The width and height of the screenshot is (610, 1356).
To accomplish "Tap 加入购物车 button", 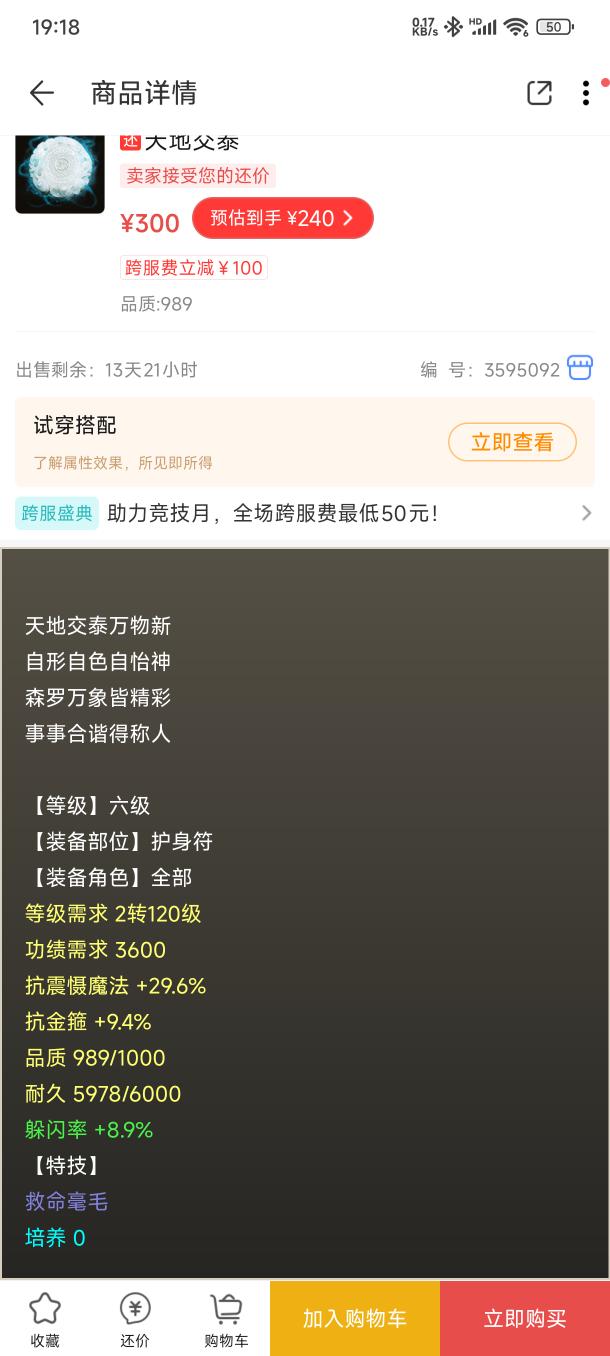I will click(x=355, y=1319).
